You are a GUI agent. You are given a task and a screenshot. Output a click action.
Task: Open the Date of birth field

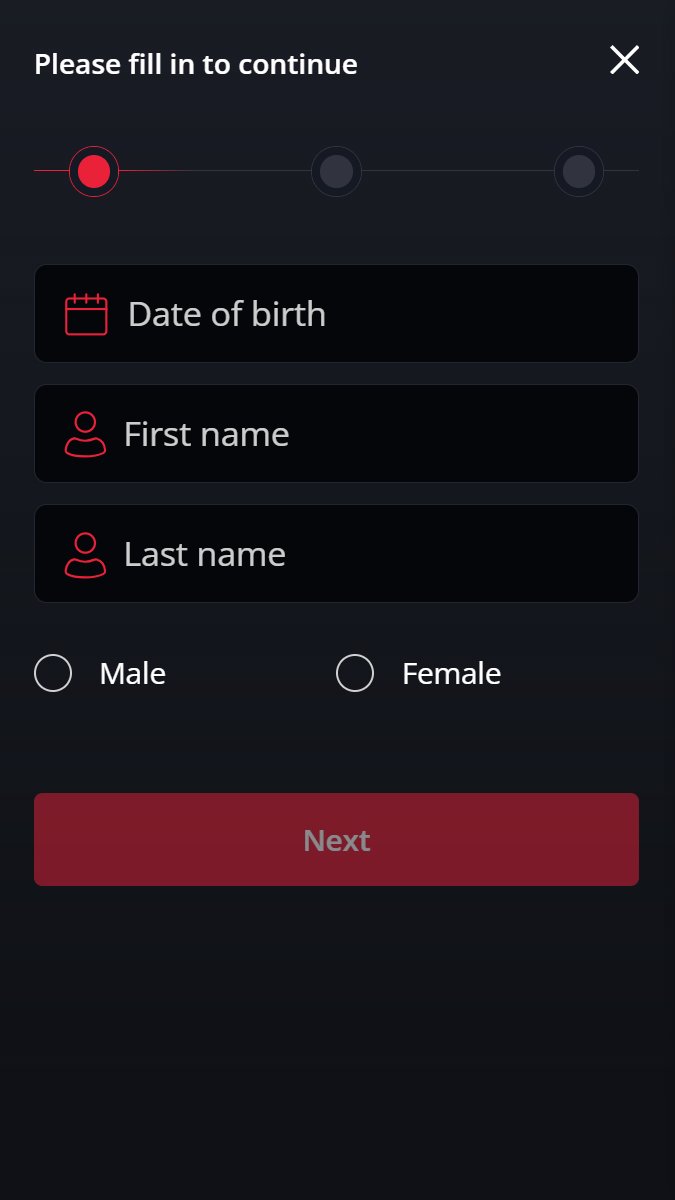coord(336,313)
